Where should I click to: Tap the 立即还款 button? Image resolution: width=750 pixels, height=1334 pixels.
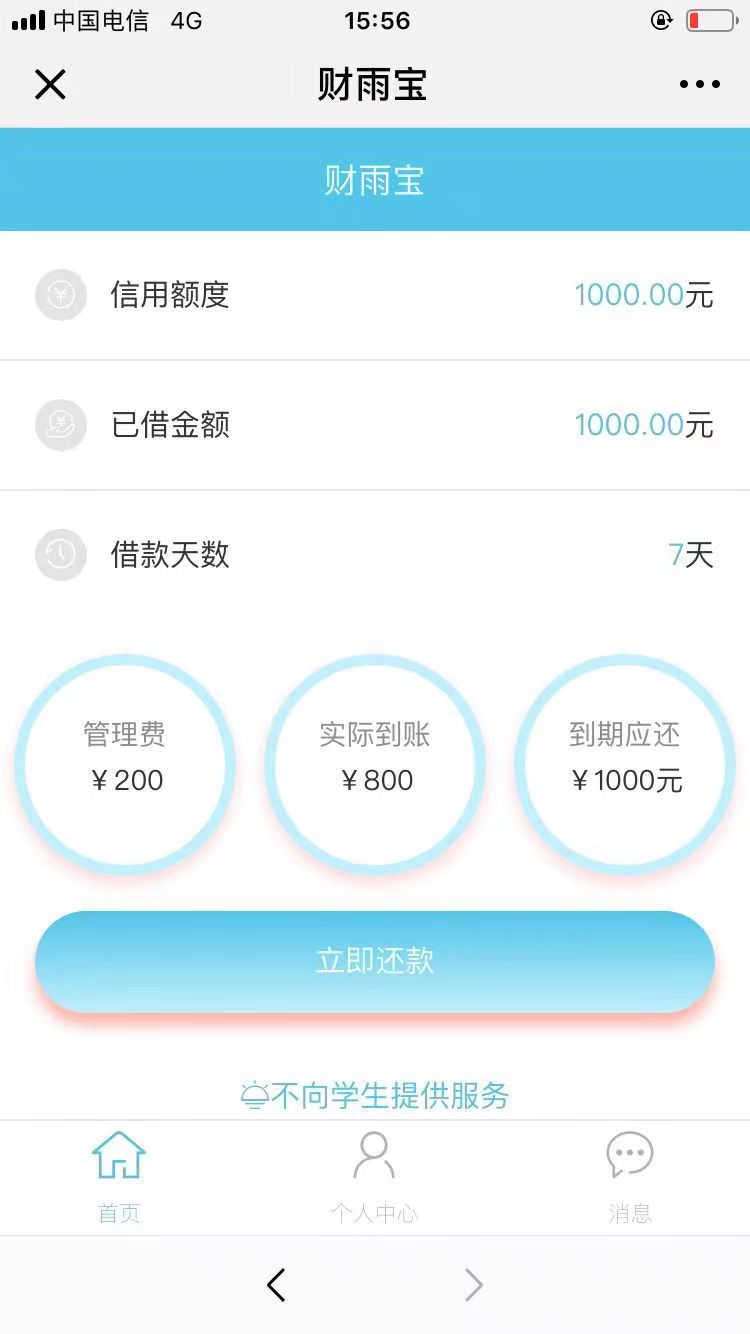[x=375, y=961]
